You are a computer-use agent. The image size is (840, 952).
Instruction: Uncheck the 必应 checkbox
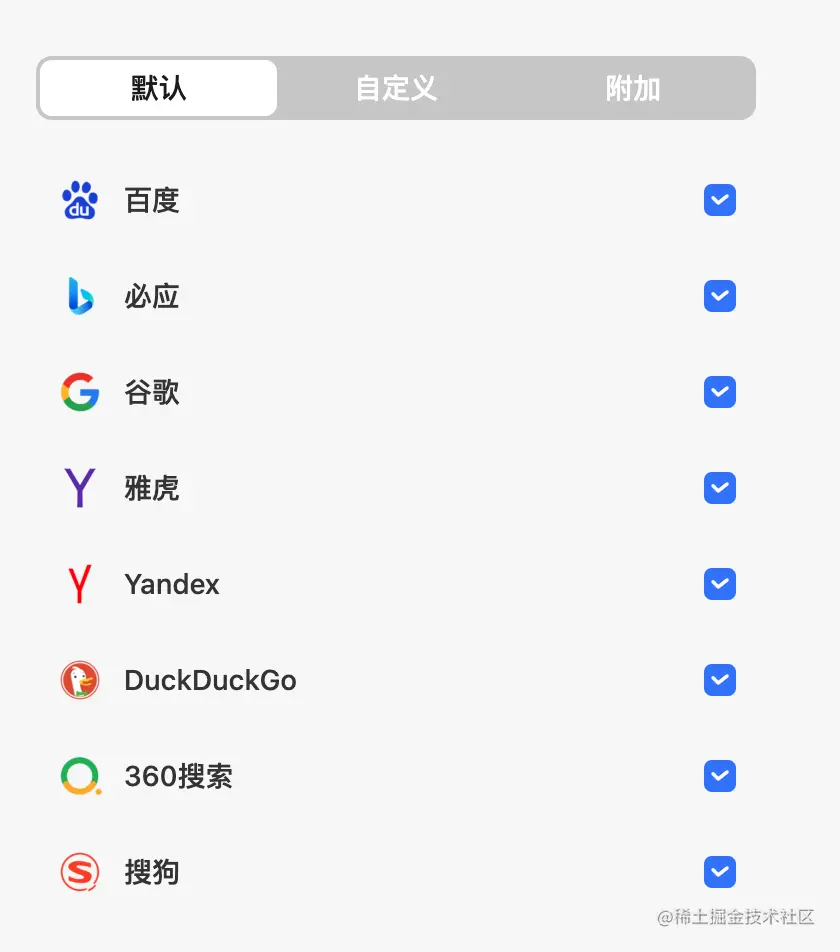click(720, 296)
